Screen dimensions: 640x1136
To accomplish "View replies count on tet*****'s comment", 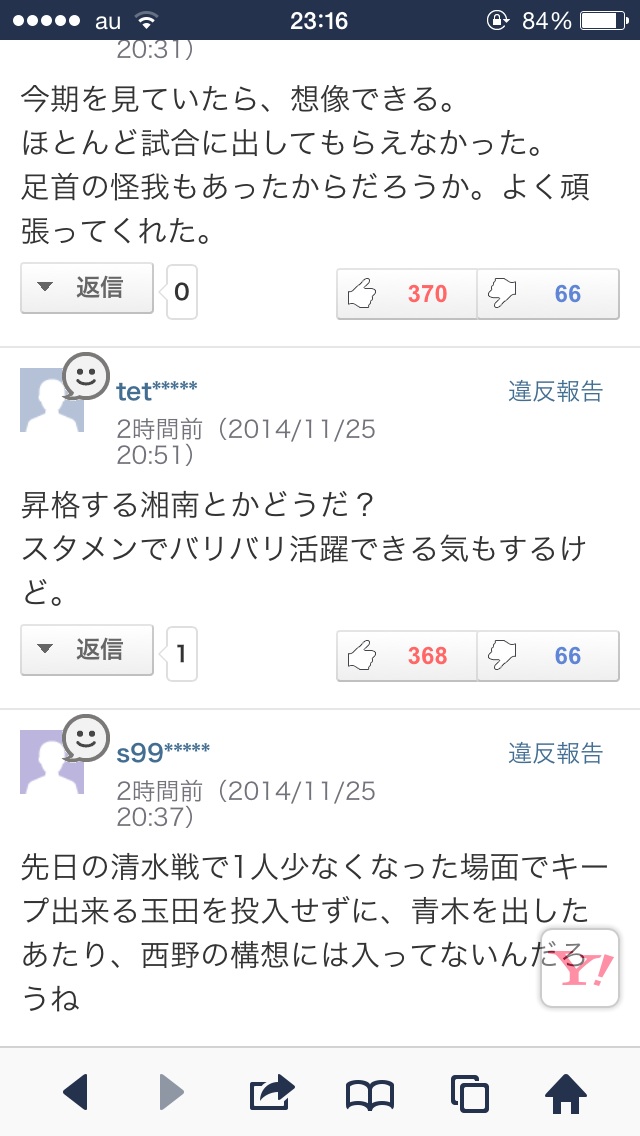I will [181, 655].
